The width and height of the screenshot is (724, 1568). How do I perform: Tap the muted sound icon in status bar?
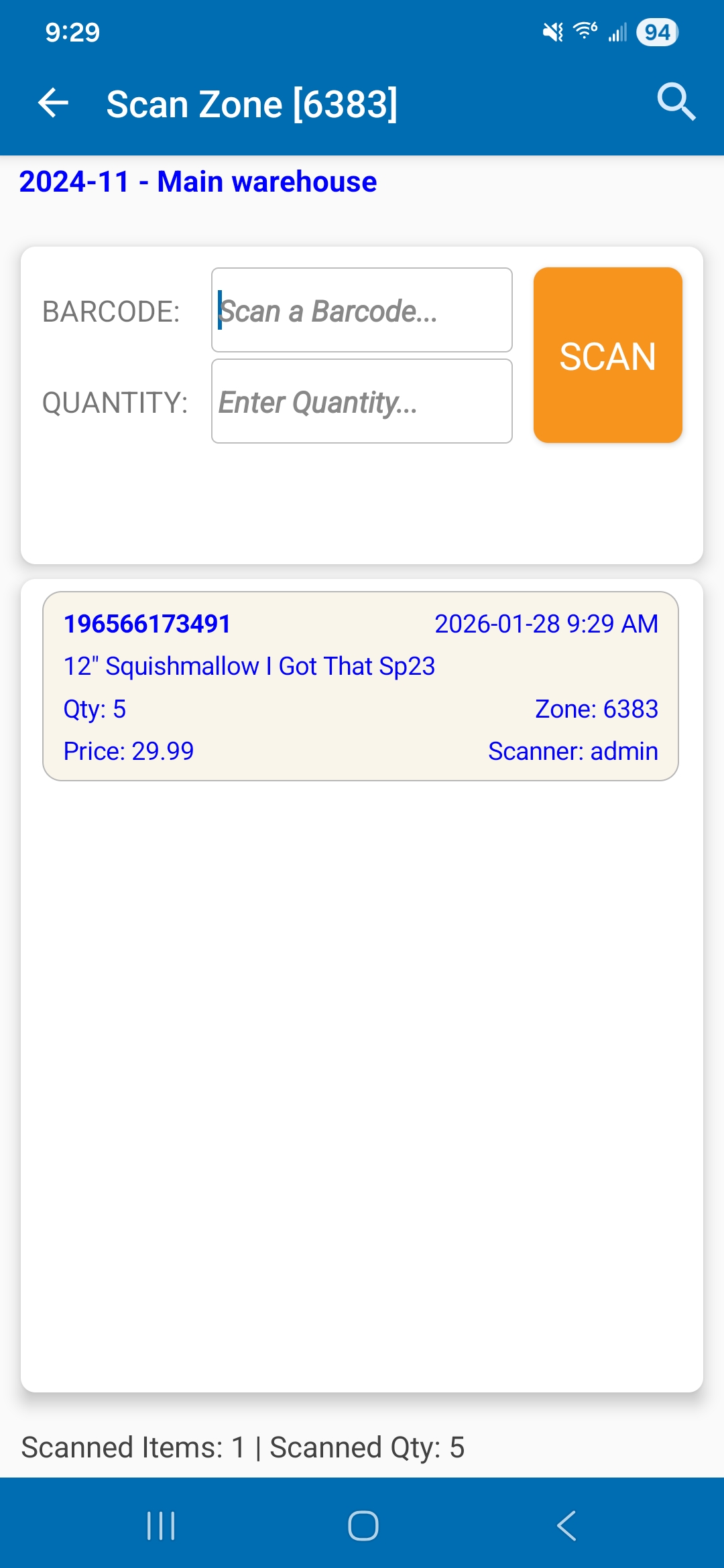pyautogui.click(x=552, y=32)
